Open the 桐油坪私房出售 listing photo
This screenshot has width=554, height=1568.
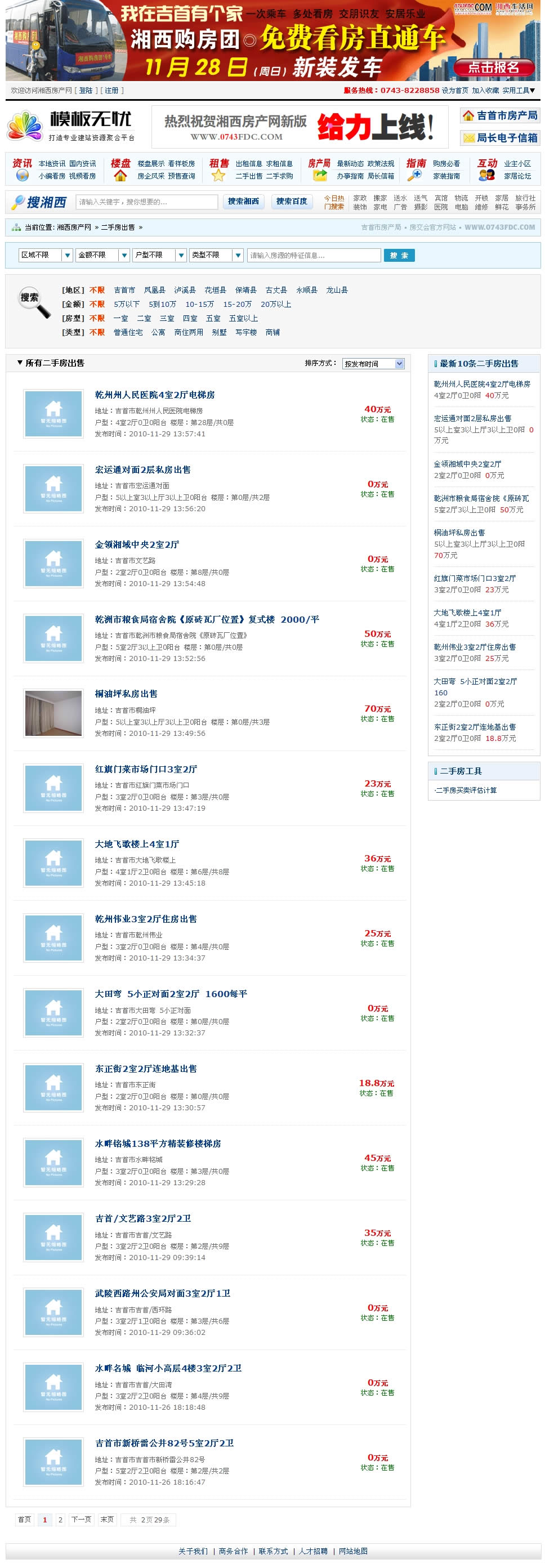53,713
